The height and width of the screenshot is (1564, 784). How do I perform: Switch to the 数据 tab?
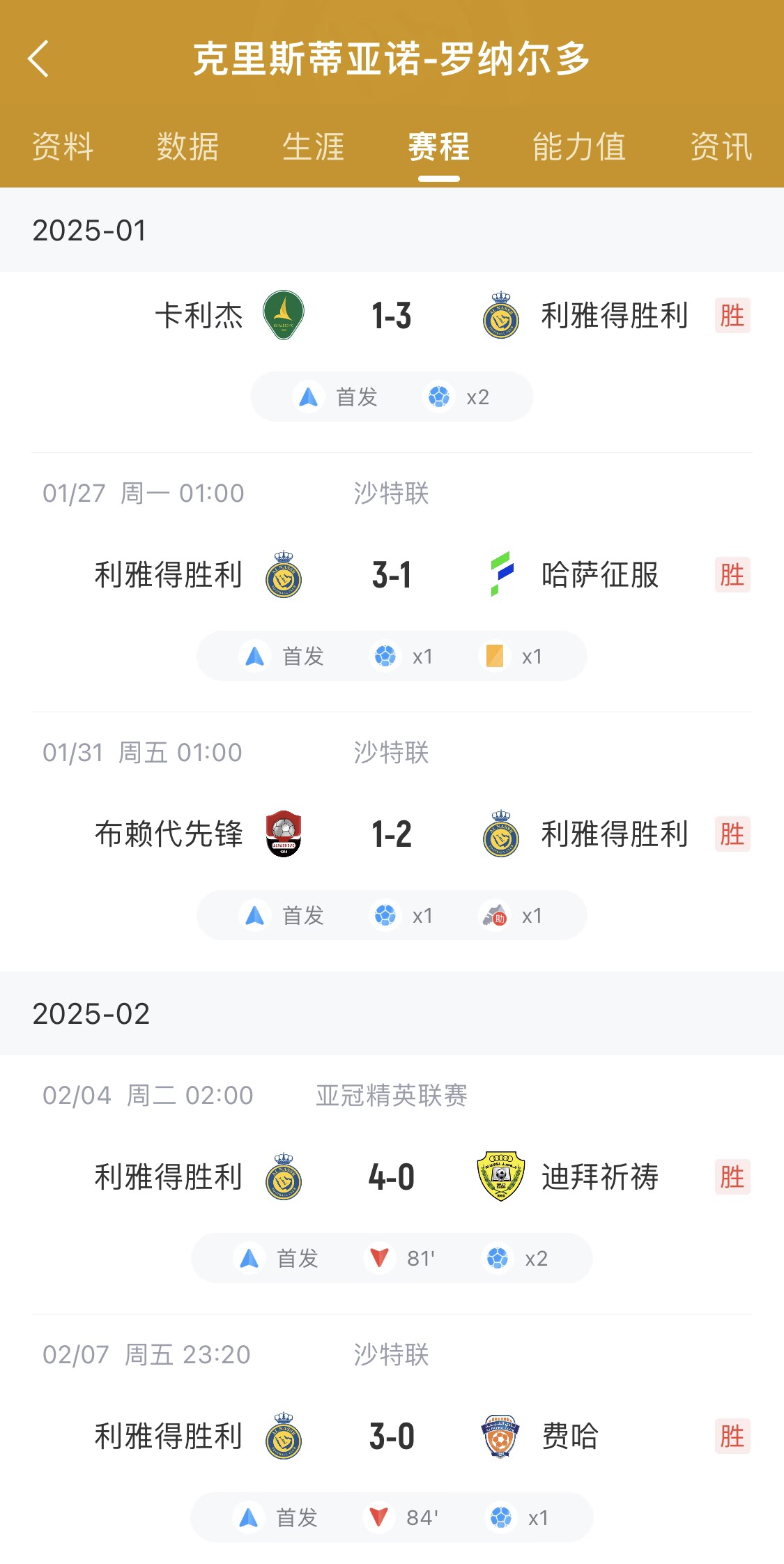(188, 147)
